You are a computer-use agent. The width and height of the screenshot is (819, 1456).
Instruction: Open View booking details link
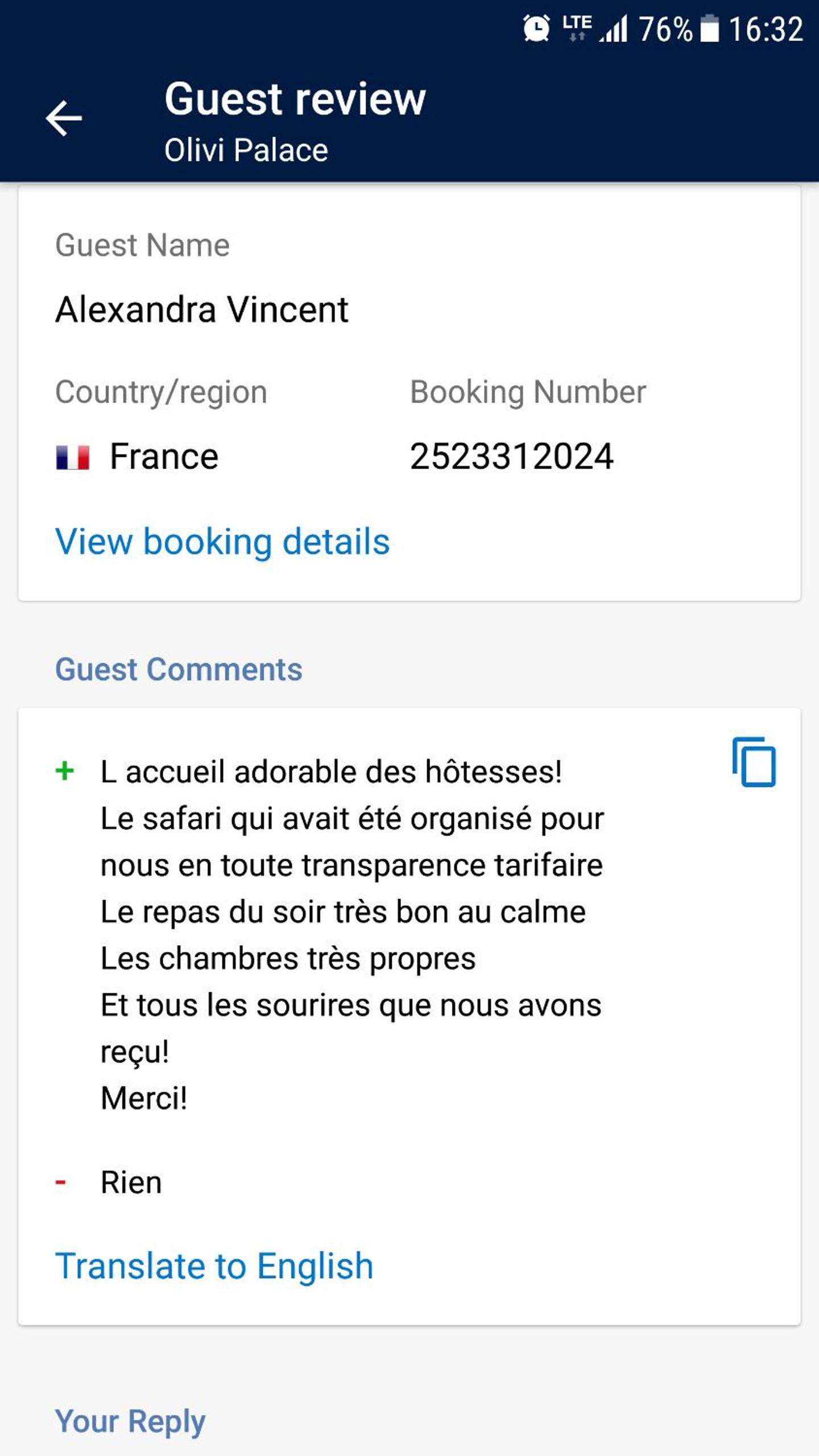pos(222,541)
